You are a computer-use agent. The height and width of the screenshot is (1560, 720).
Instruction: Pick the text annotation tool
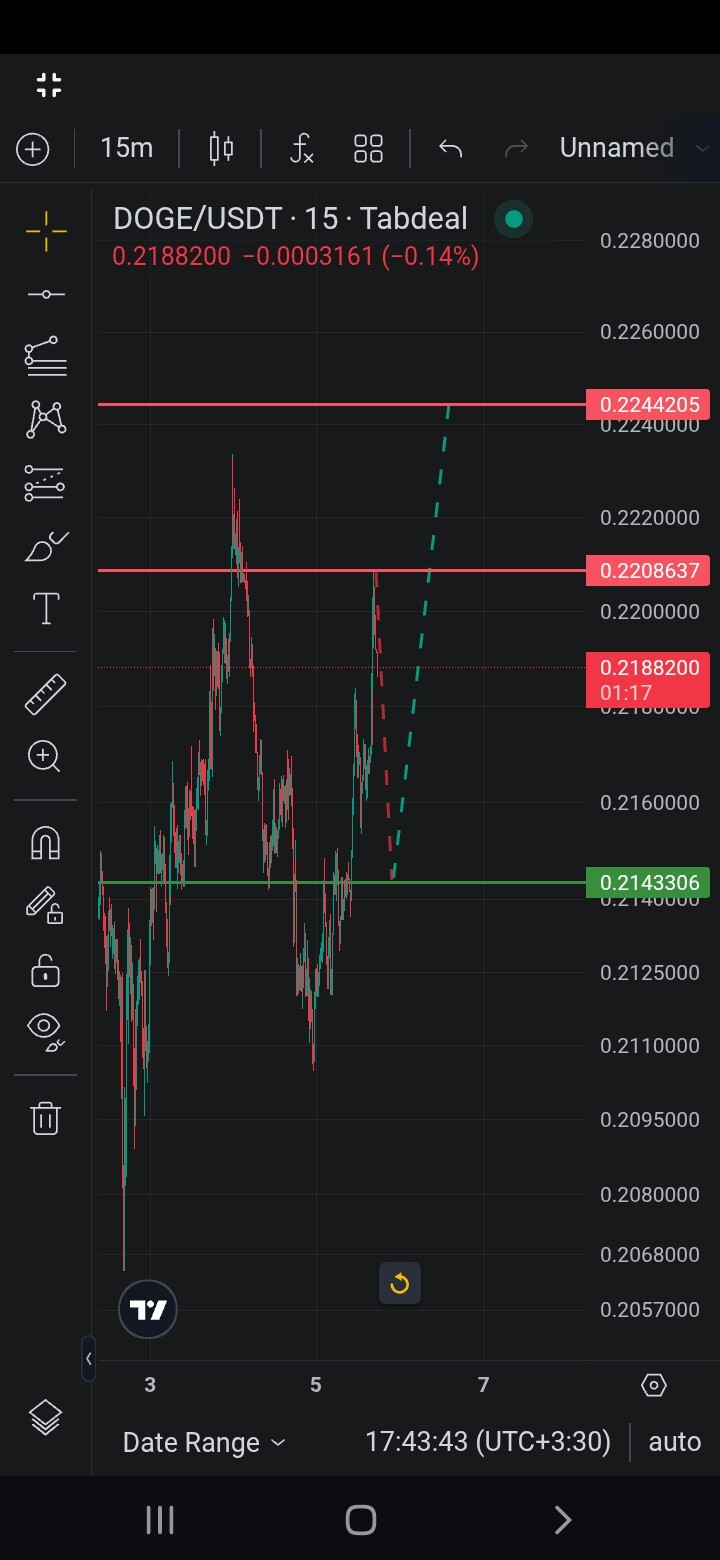pyautogui.click(x=46, y=608)
